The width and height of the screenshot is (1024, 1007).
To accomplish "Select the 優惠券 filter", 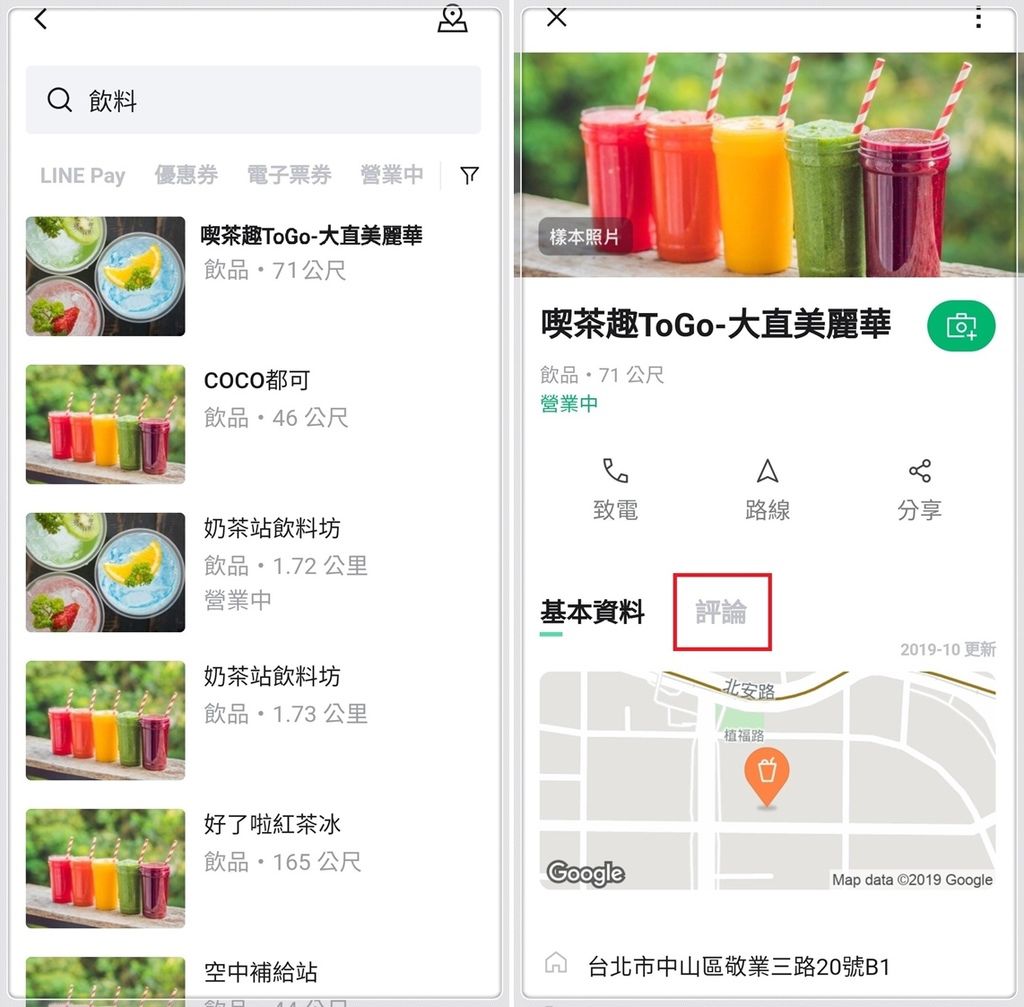I will pyautogui.click(x=186, y=176).
